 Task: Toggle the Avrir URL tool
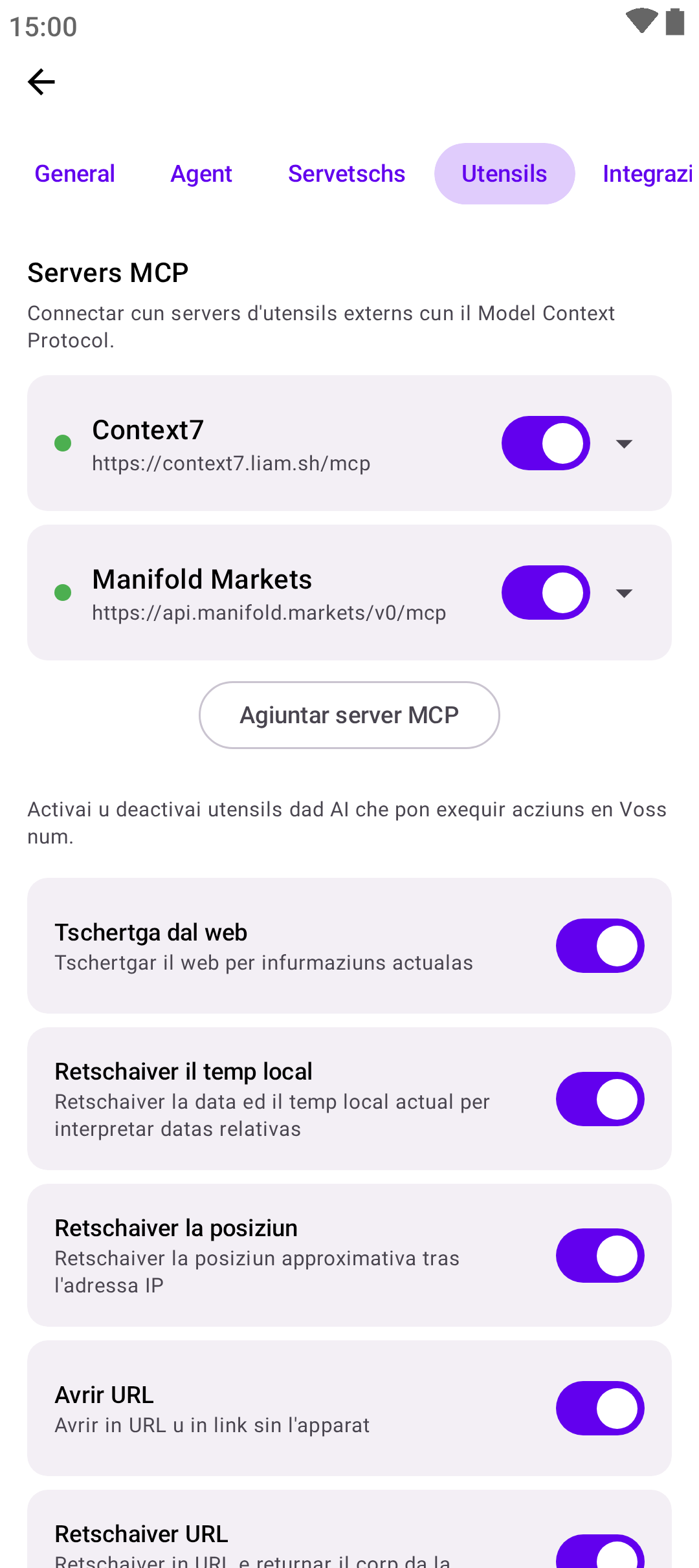[x=600, y=1408]
